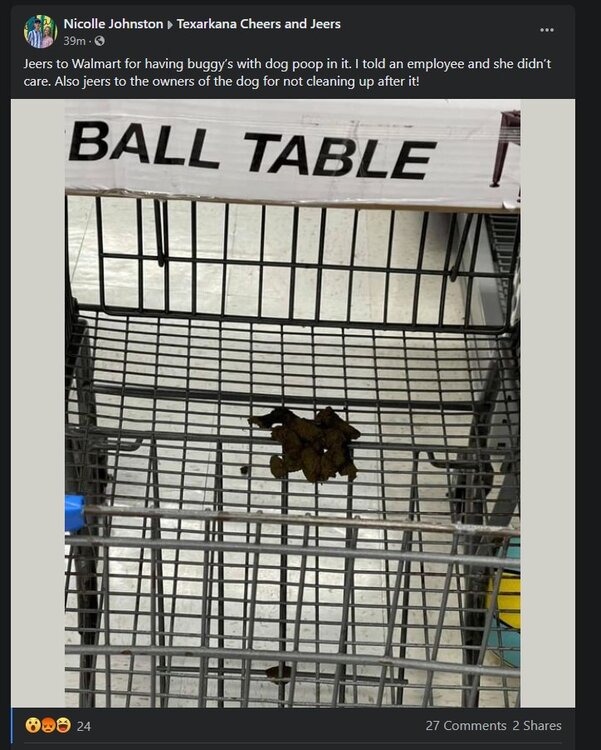View the 27 Comments
This screenshot has height=750, width=601.
[x=465, y=726]
